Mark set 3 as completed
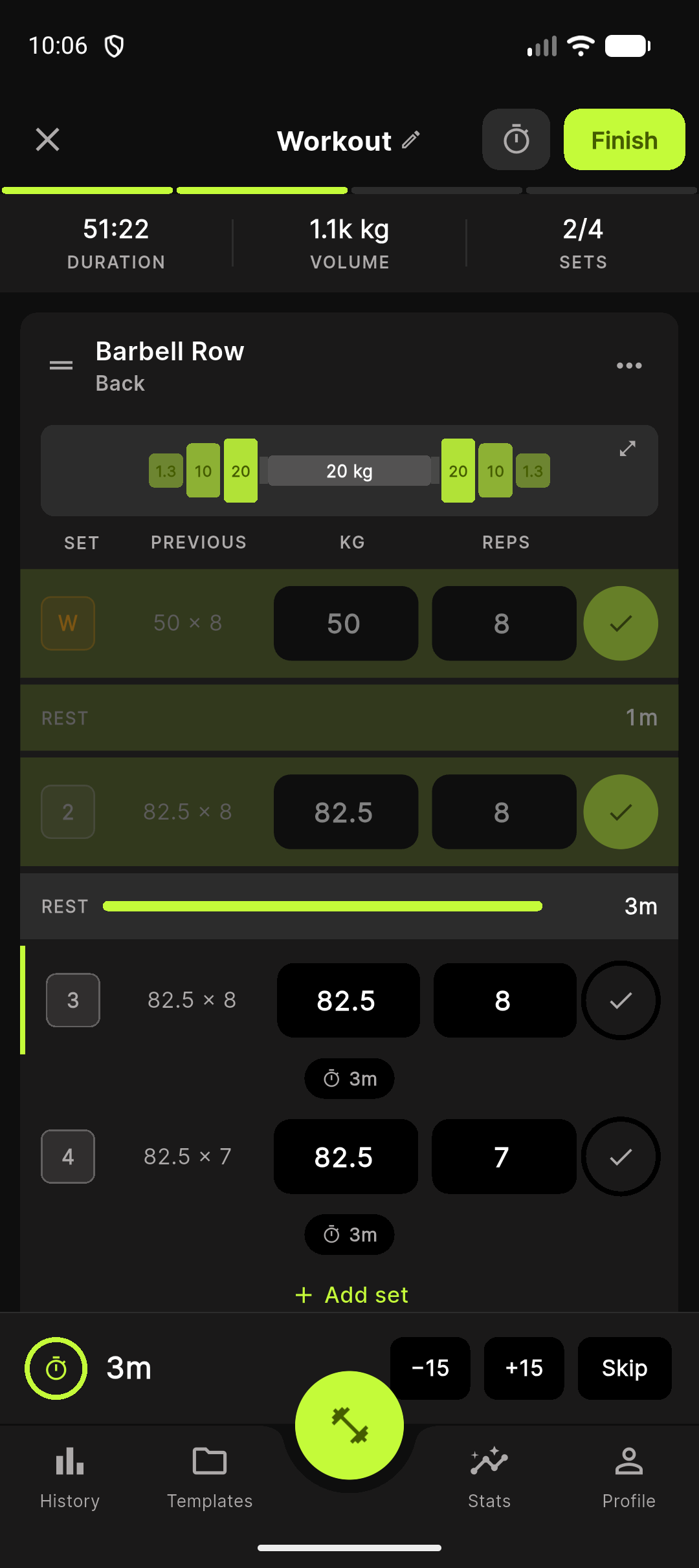The height and width of the screenshot is (1568, 699). point(620,1001)
